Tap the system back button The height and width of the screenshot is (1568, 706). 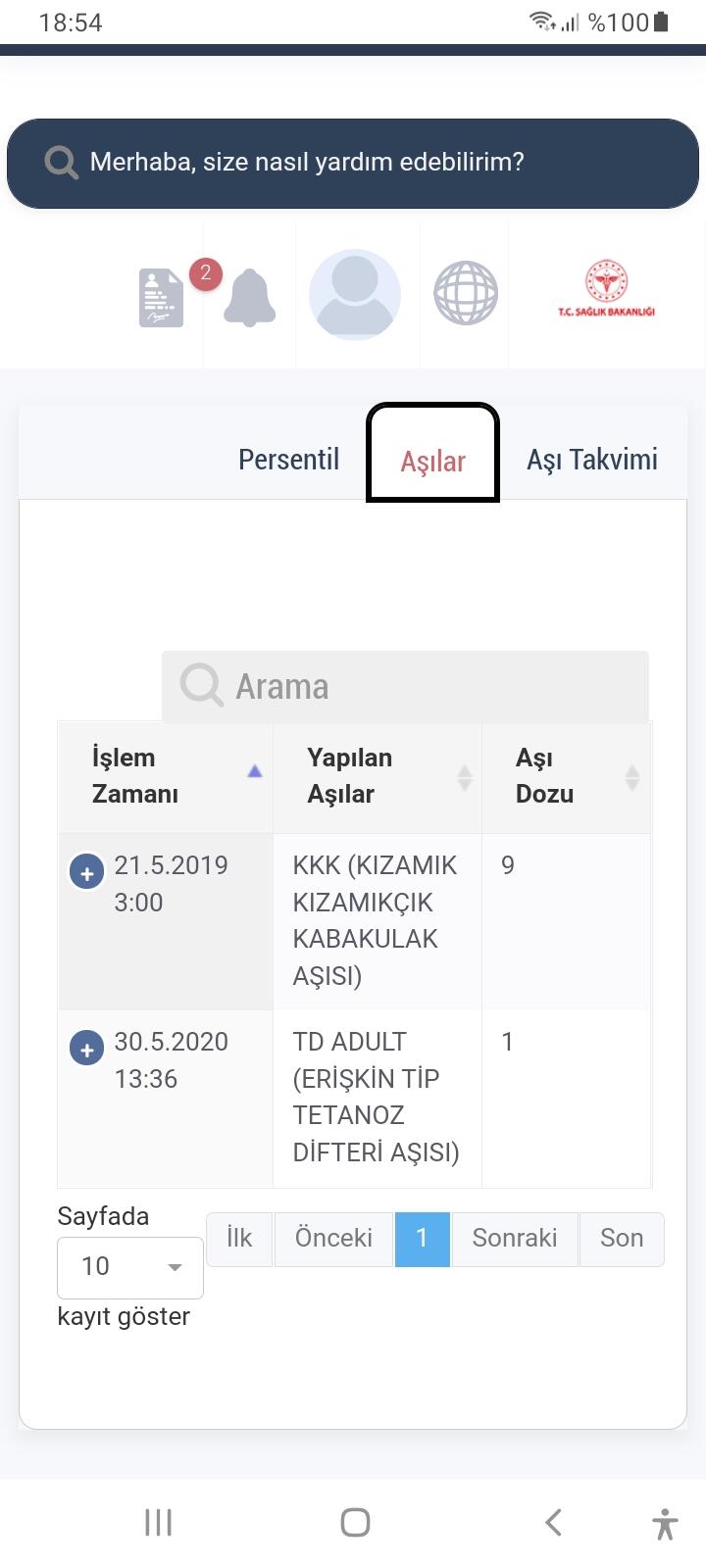[x=553, y=1522]
